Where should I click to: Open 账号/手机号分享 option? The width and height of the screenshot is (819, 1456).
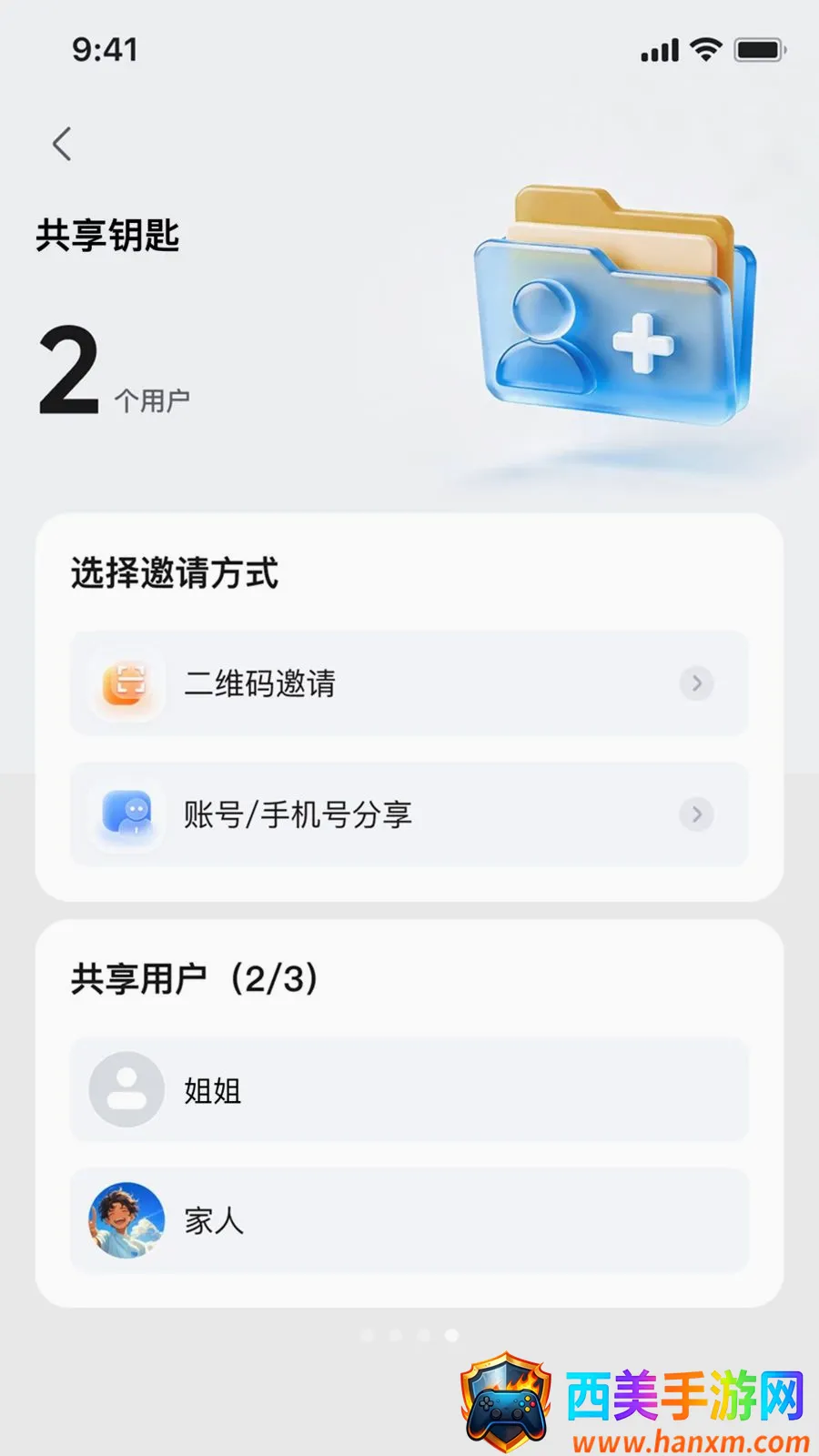click(409, 814)
